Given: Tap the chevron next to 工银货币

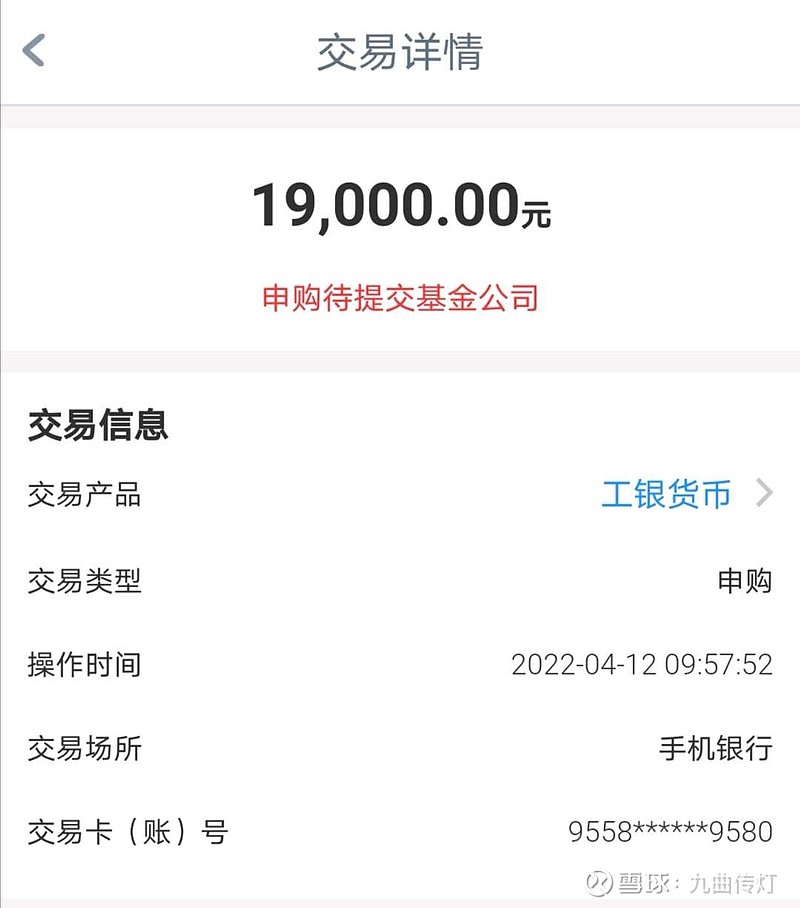Looking at the screenshot, I should (765, 493).
